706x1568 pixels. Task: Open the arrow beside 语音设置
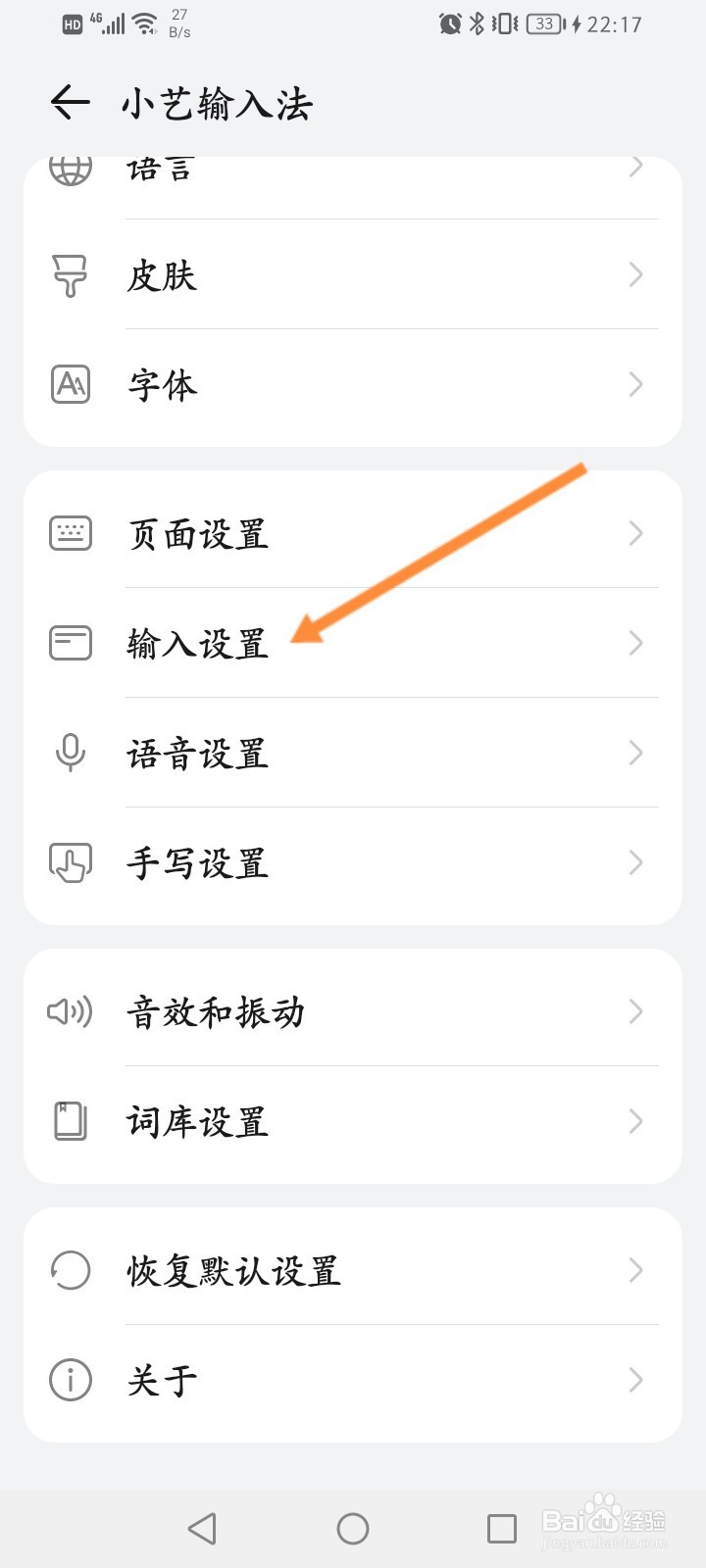[x=635, y=753]
